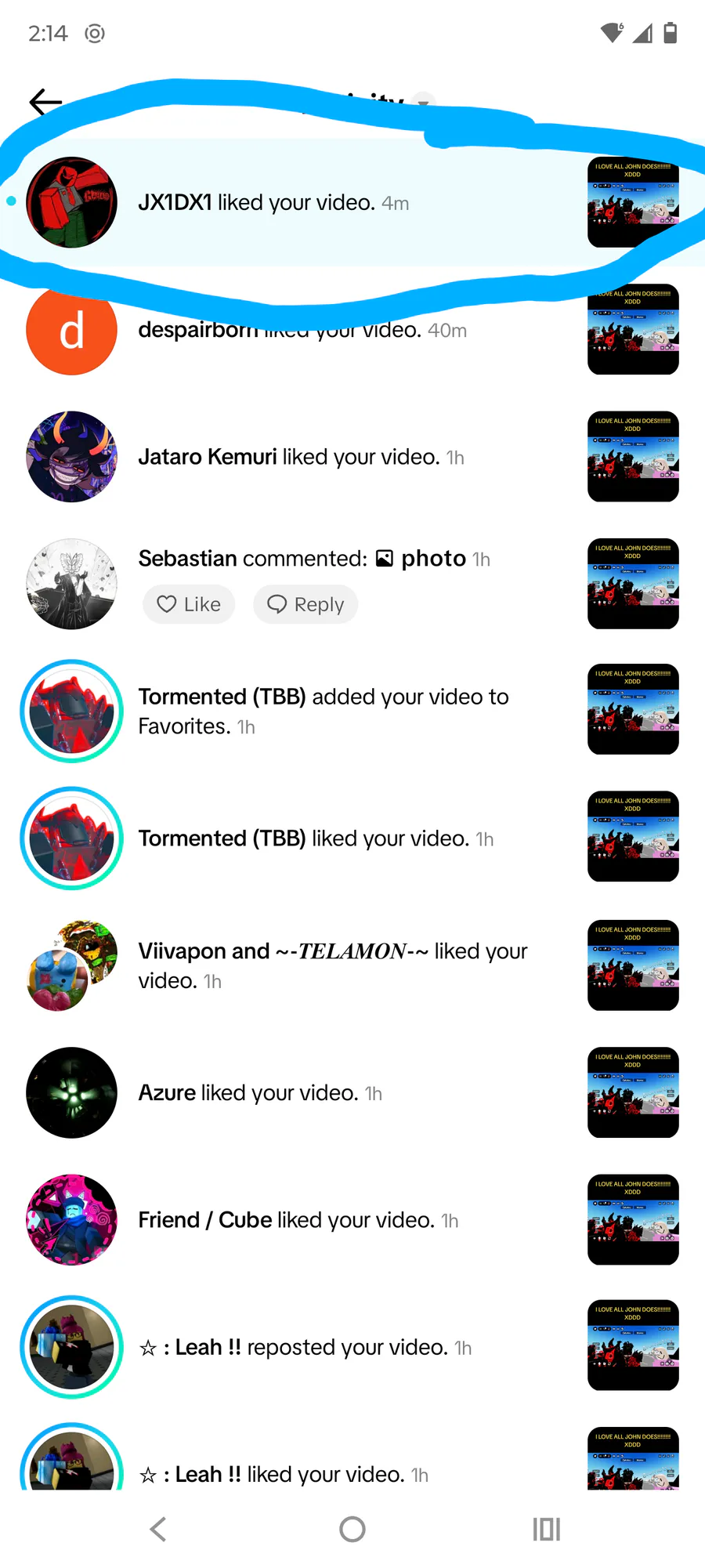Open video thumbnail beside Jataro Kemuri's like
The image size is (705, 1568).
click(633, 457)
